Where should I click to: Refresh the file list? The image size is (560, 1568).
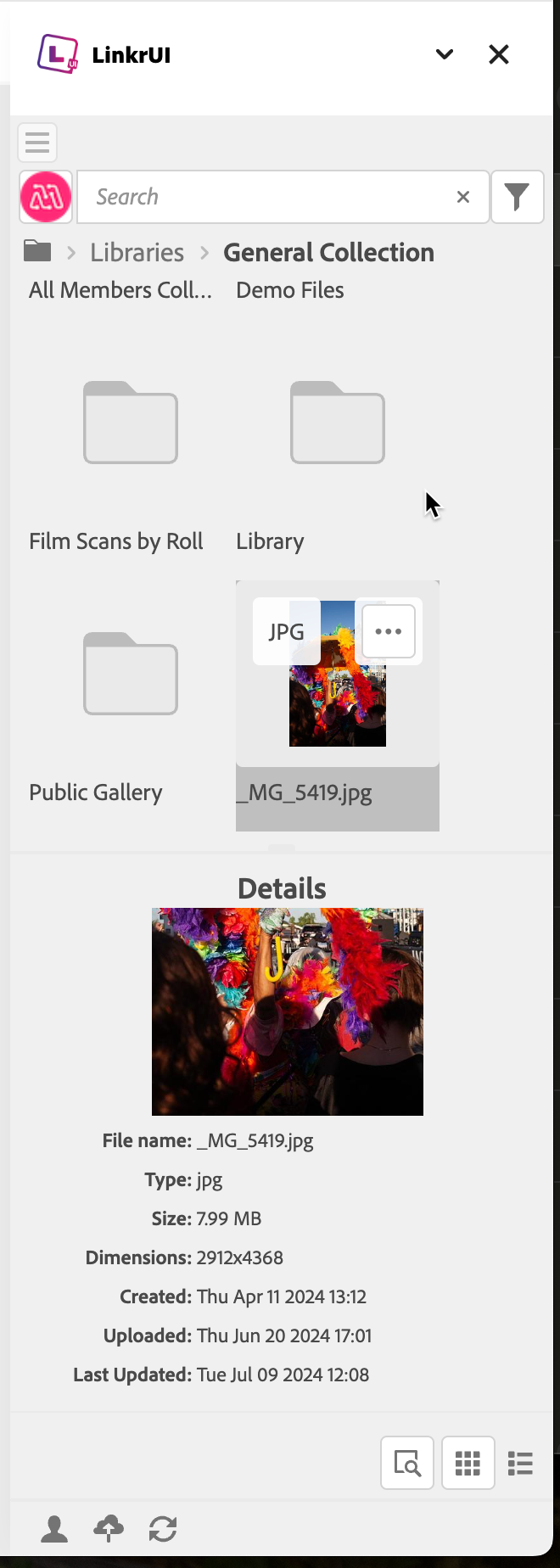163,1529
